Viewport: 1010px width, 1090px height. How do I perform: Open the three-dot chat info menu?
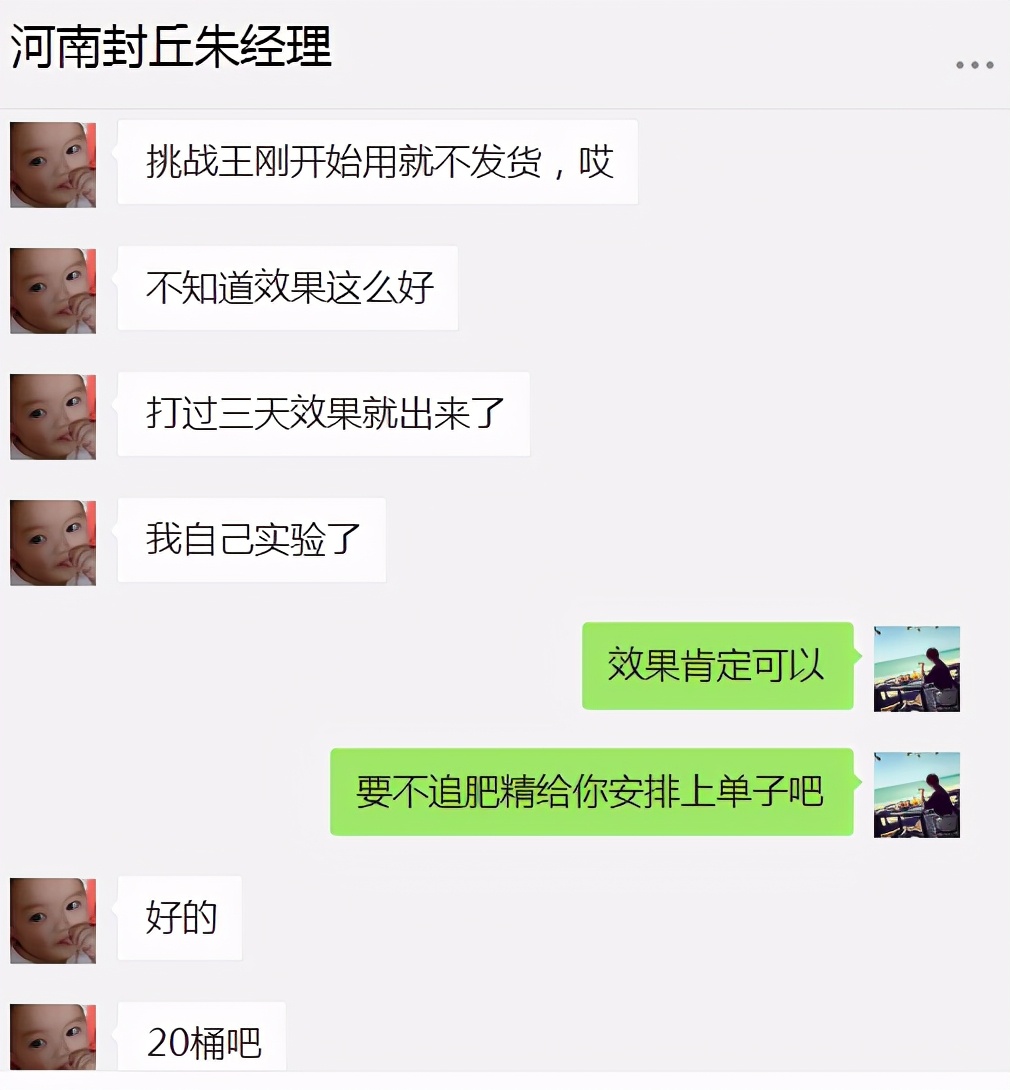tap(974, 66)
